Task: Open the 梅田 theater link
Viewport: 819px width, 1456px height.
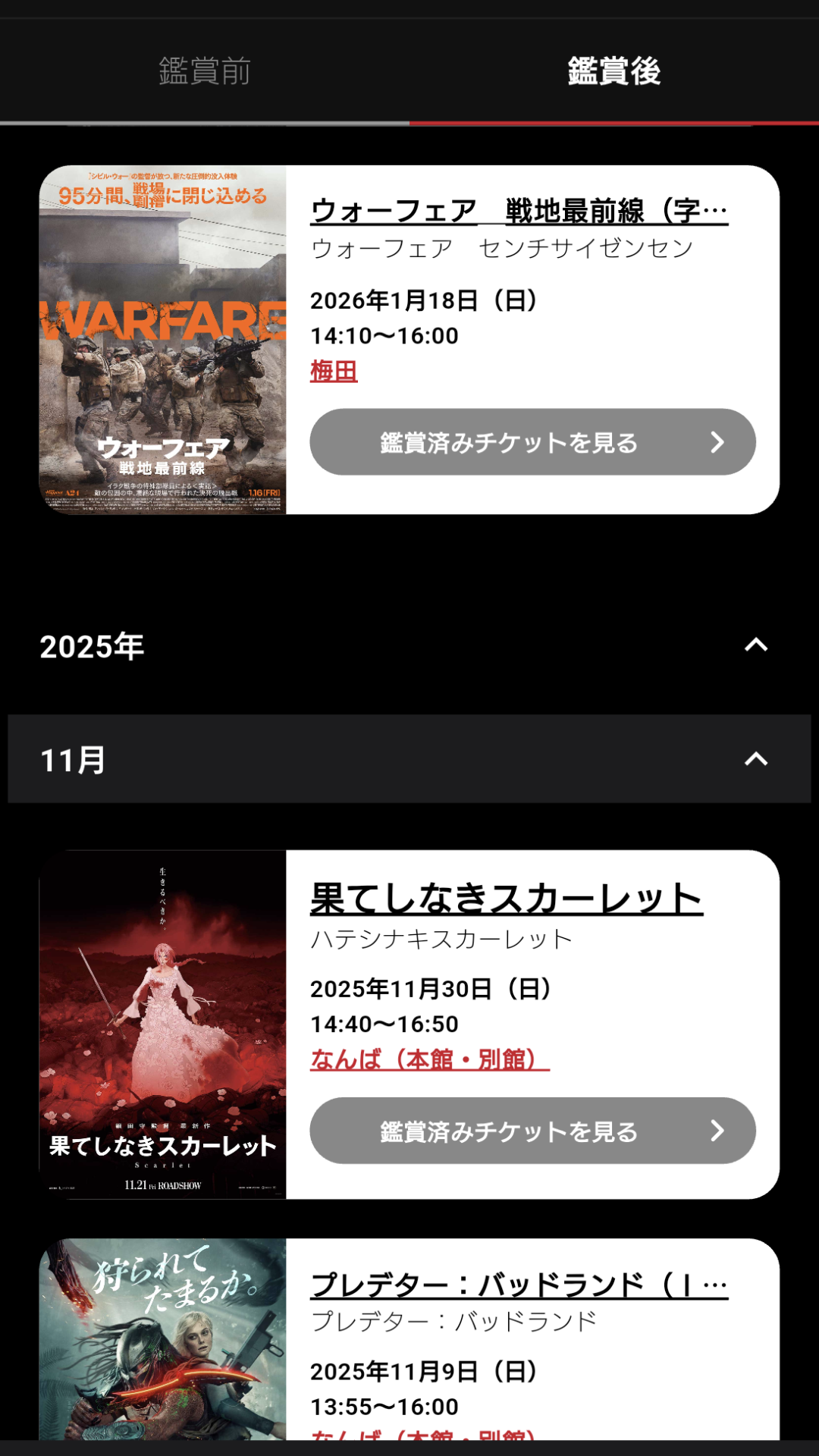Action: (334, 371)
